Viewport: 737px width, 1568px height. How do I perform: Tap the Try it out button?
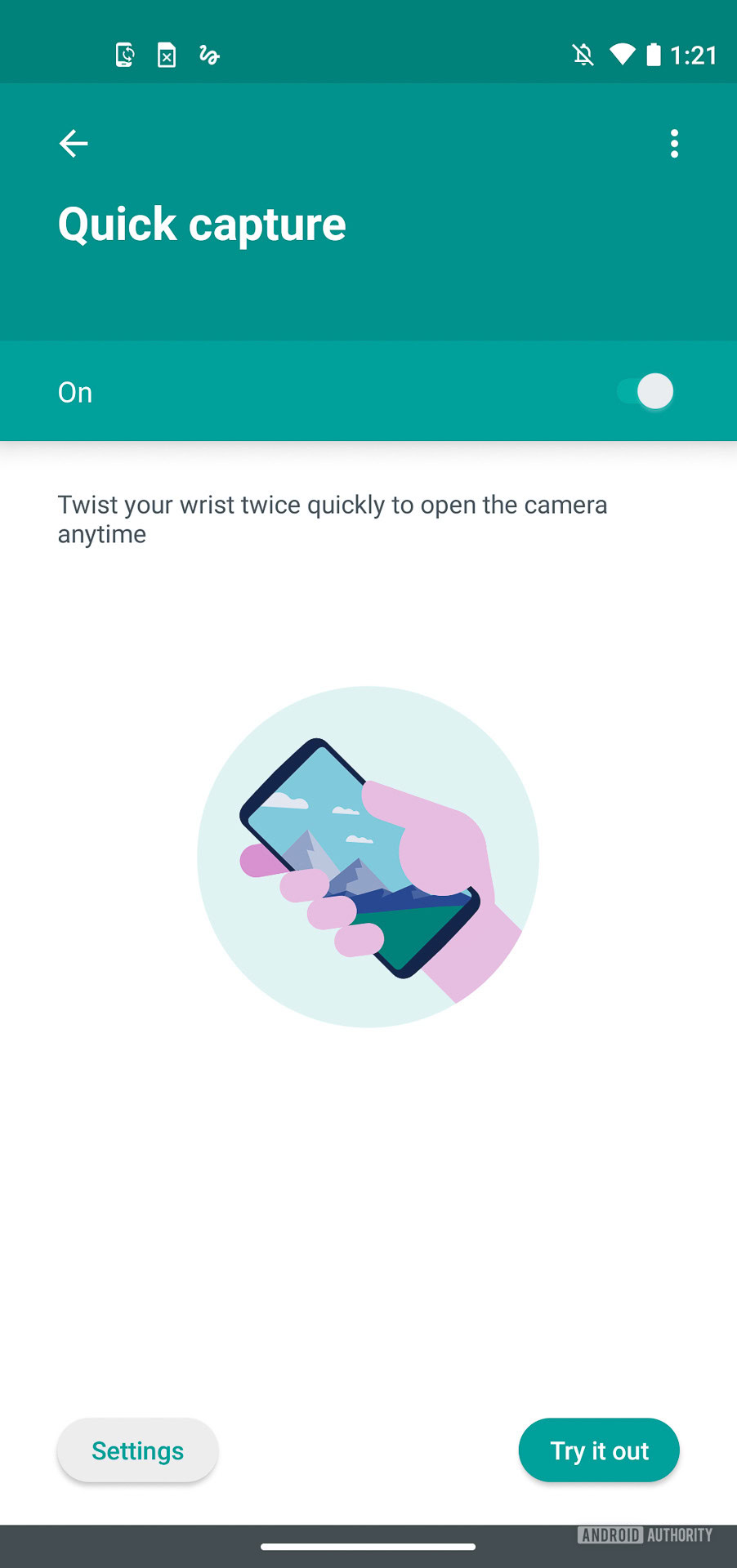point(599,1450)
